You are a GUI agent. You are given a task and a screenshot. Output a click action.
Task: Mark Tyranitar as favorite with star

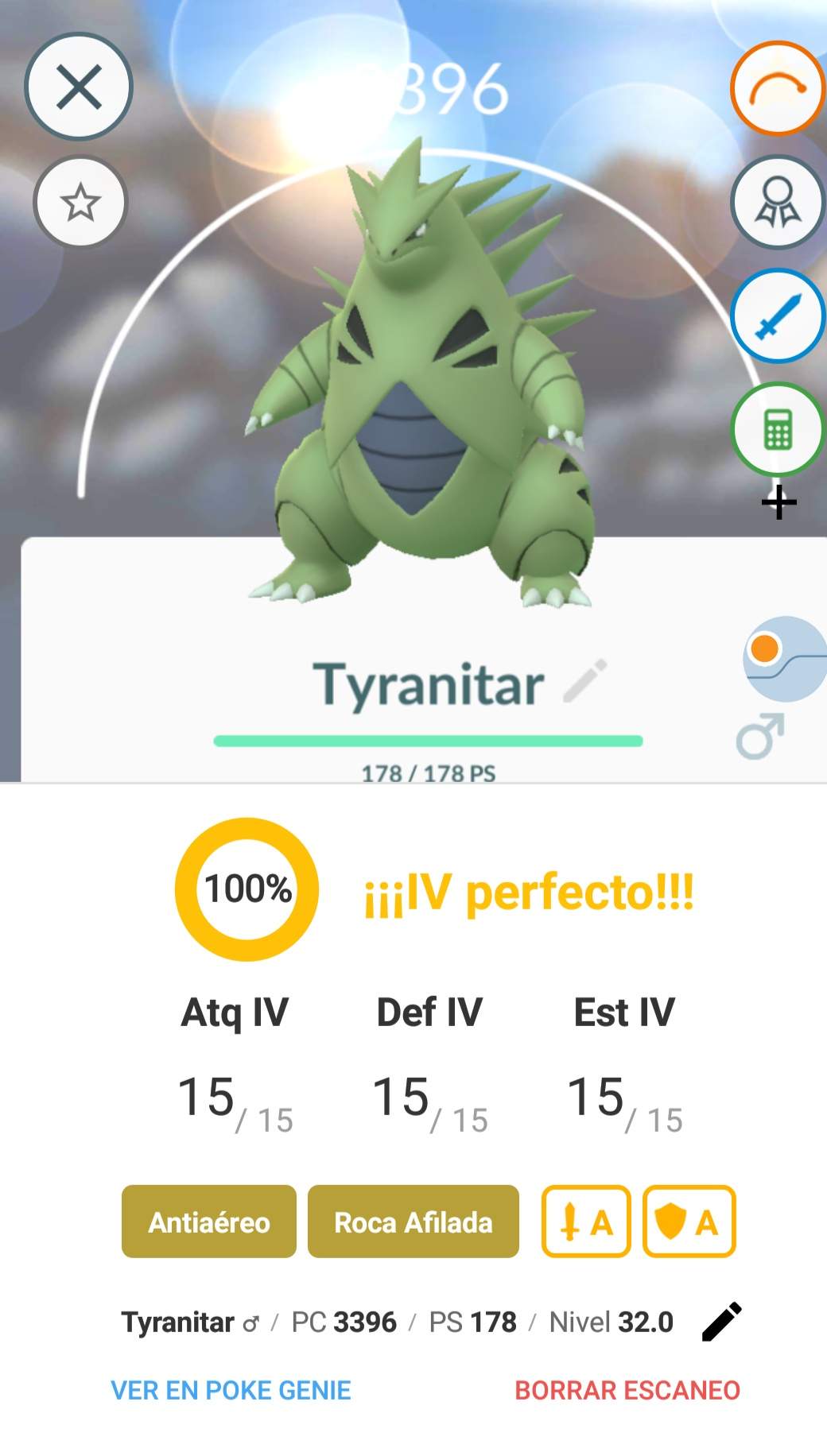tap(80, 203)
